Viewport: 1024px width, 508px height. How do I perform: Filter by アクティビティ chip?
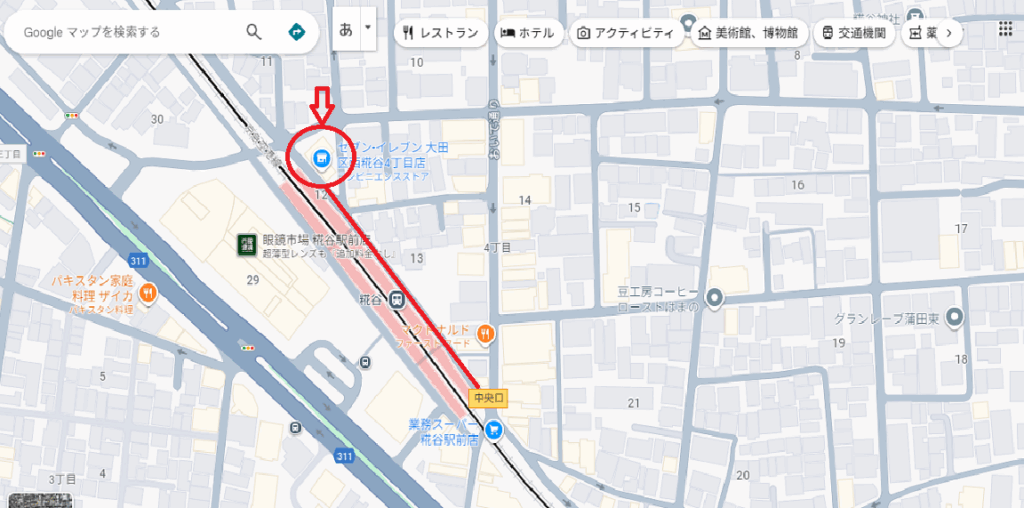tap(626, 33)
